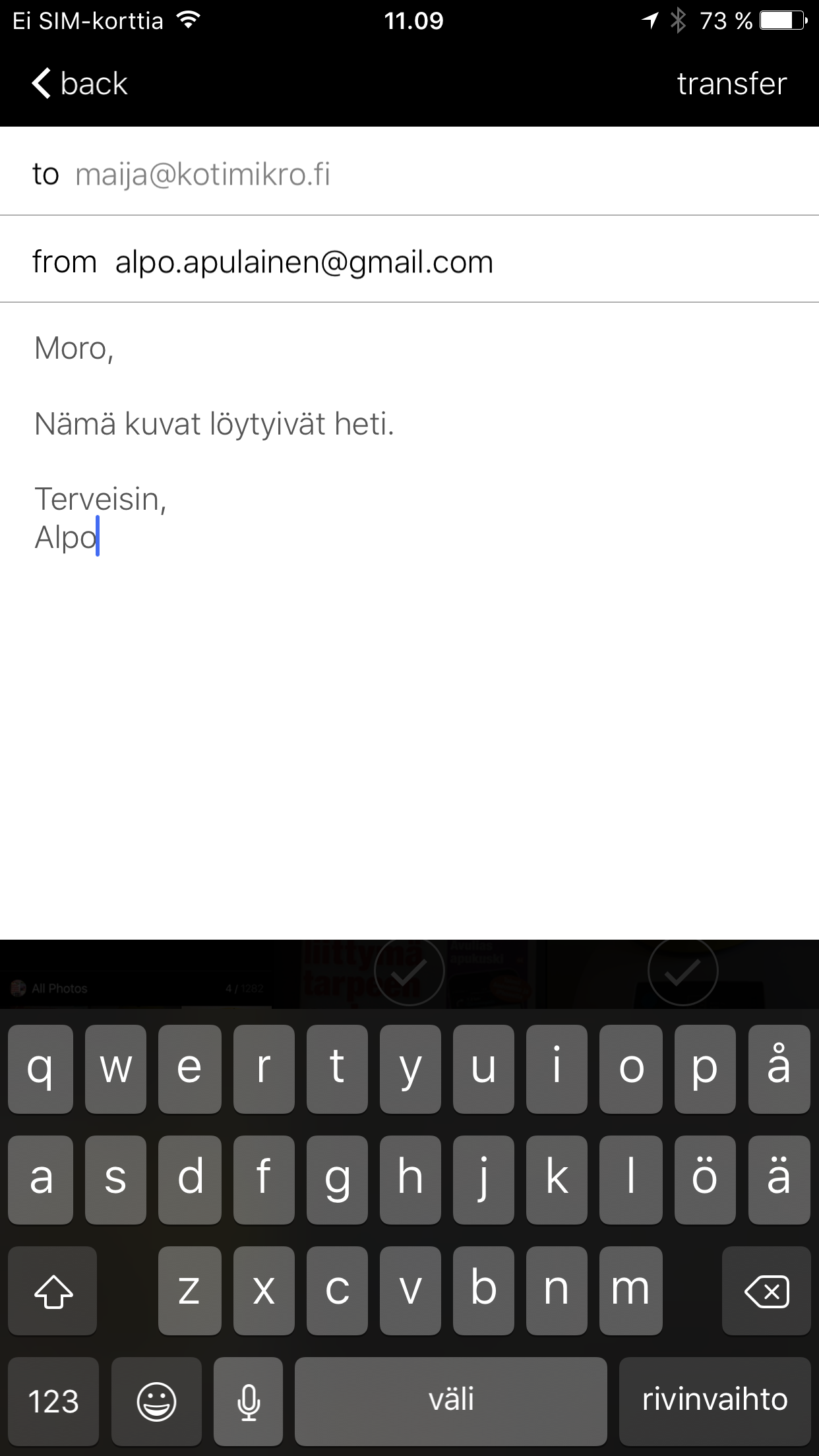Start voice dictation with the microphone key

(x=249, y=1400)
